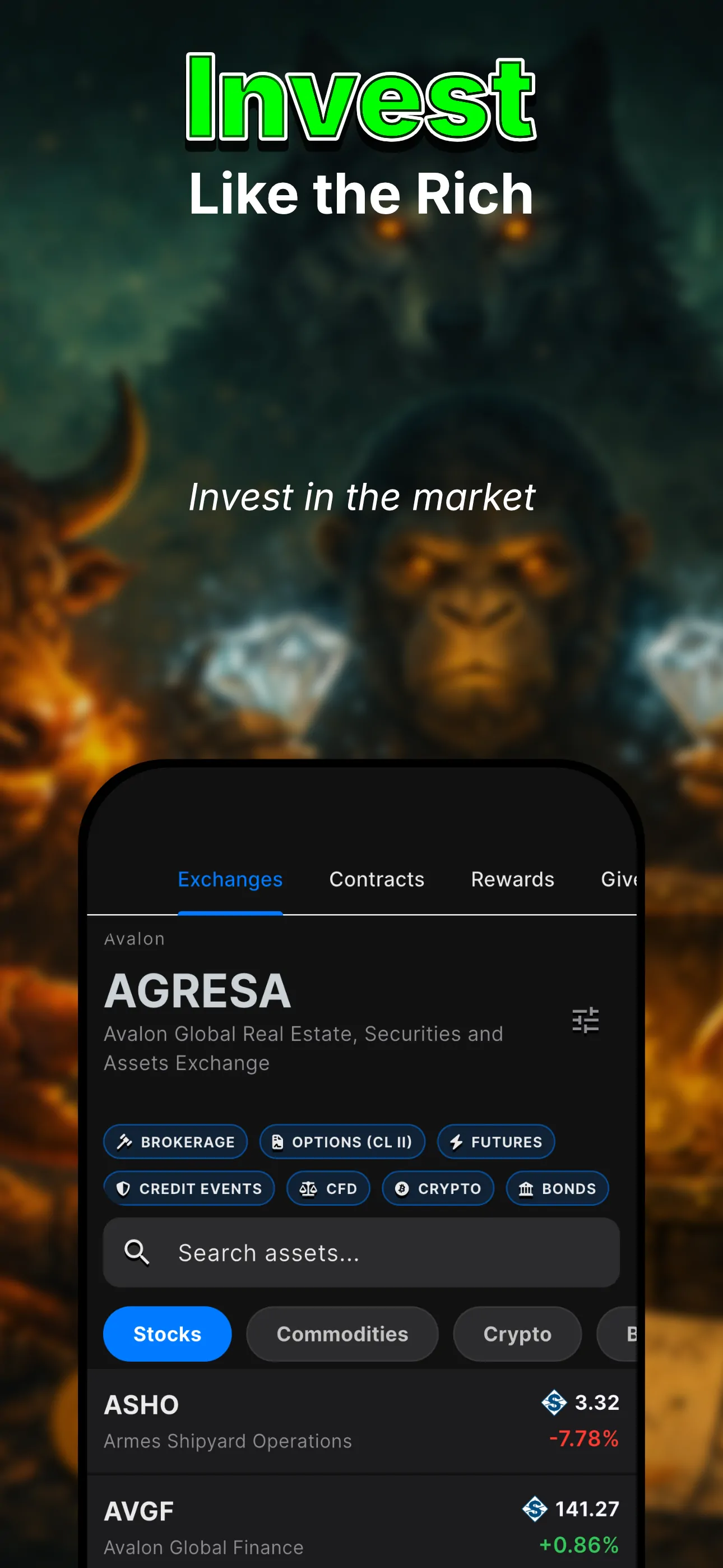Click the lightning icon on the Futures chip
This screenshot has height=1568, width=723.
click(456, 1141)
